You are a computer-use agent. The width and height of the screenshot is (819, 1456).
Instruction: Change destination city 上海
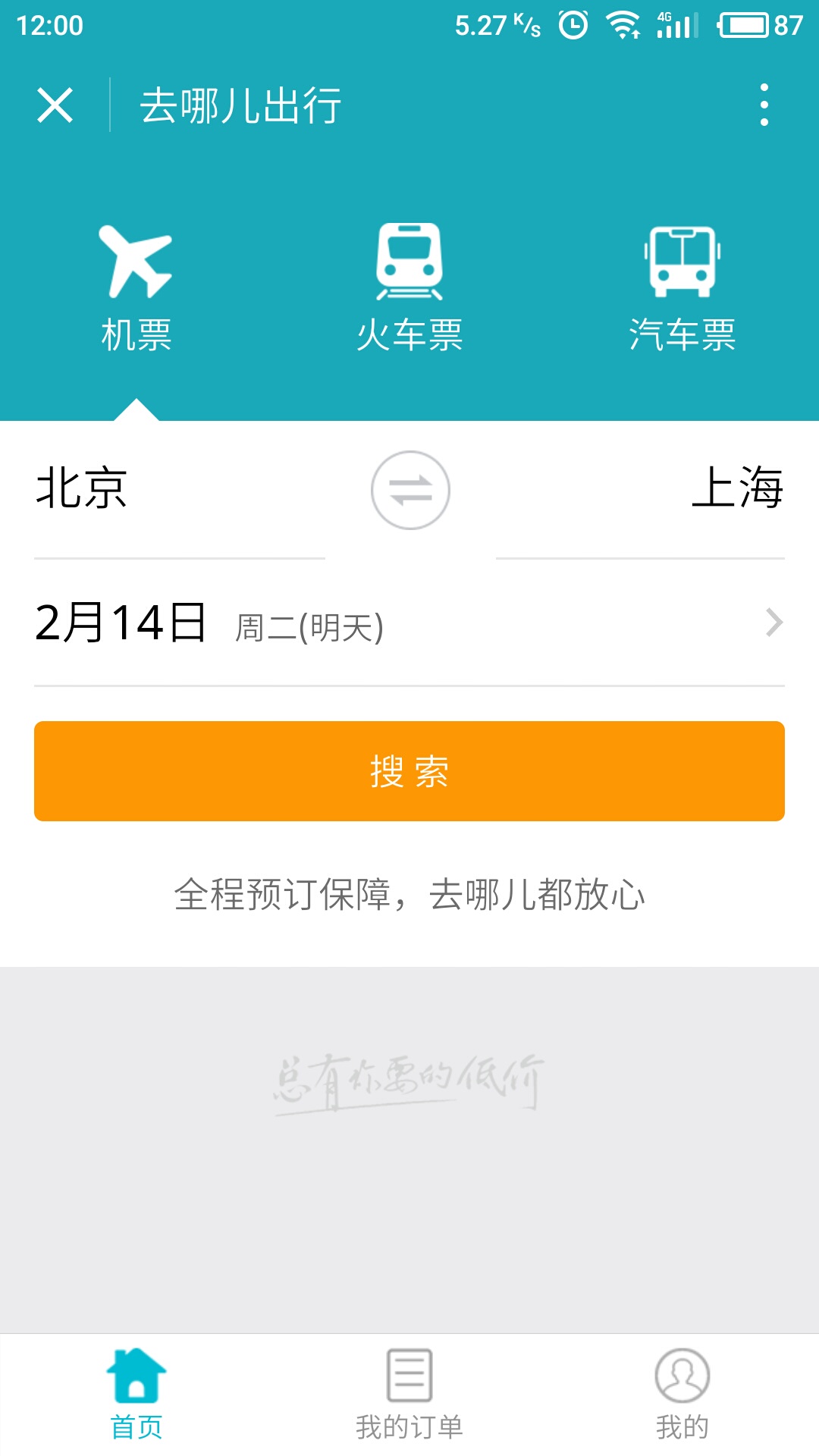736,488
